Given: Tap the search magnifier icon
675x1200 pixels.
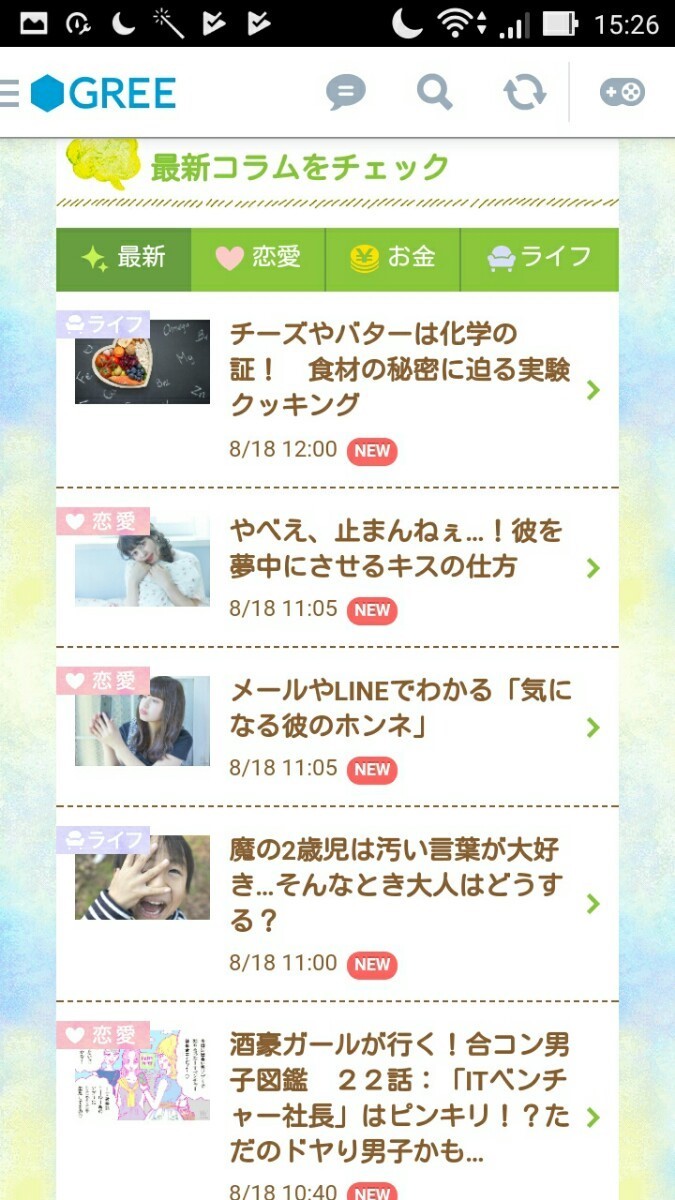Looking at the screenshot, I should click(x=434, y=93).
